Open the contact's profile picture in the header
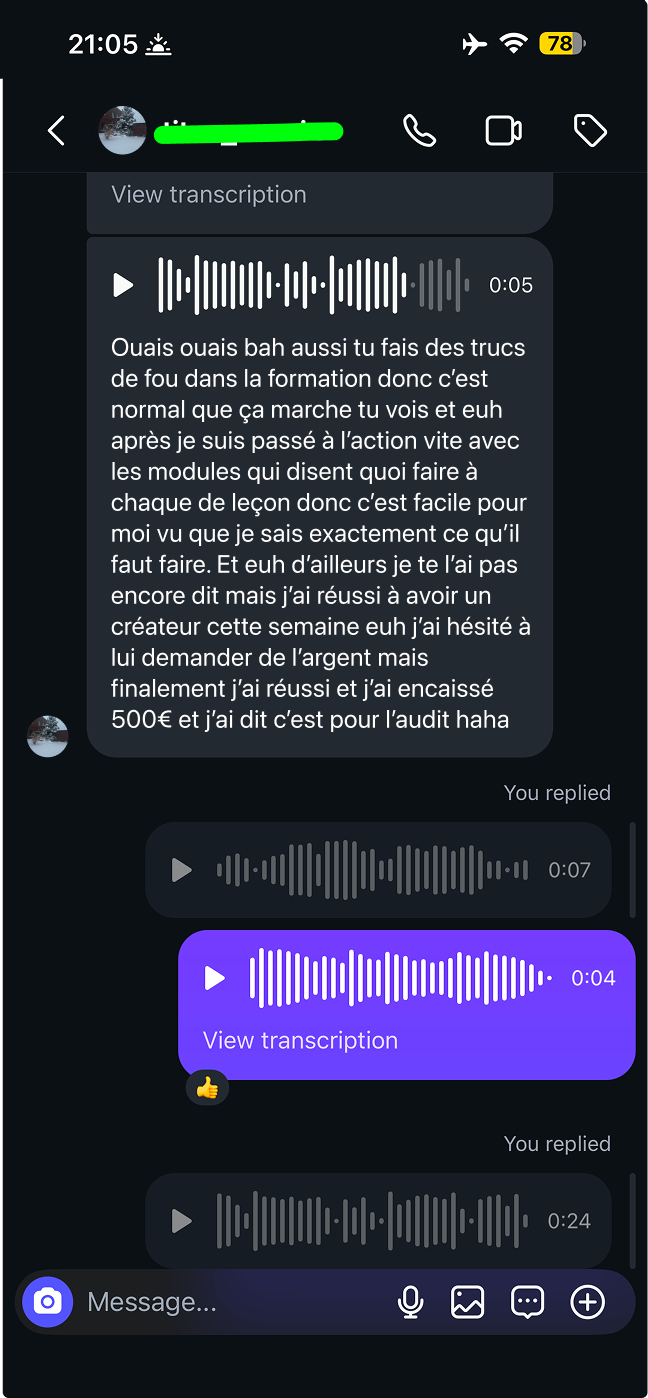Screen dimensions: 648x1398 coord(123,131)
